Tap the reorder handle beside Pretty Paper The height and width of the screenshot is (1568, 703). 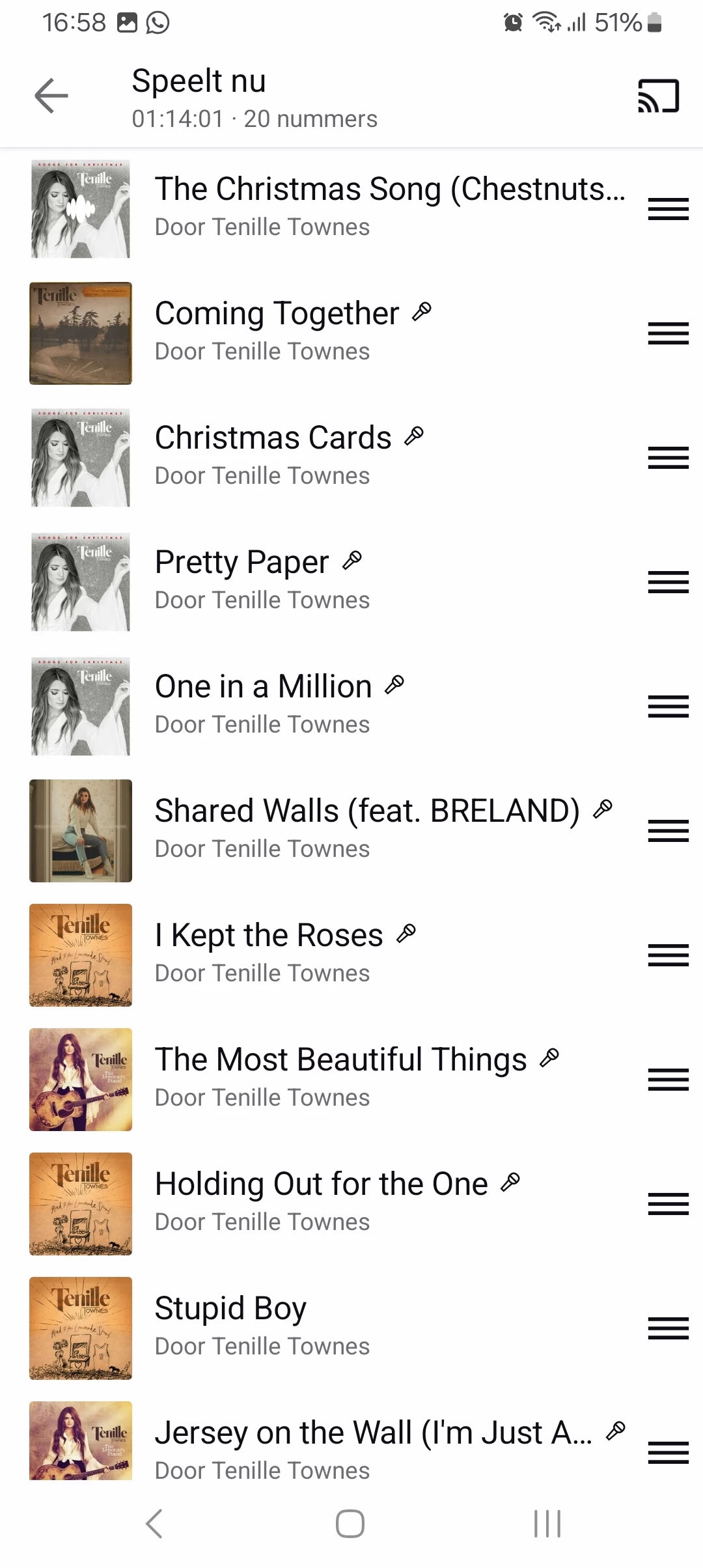tap(668, 582)
